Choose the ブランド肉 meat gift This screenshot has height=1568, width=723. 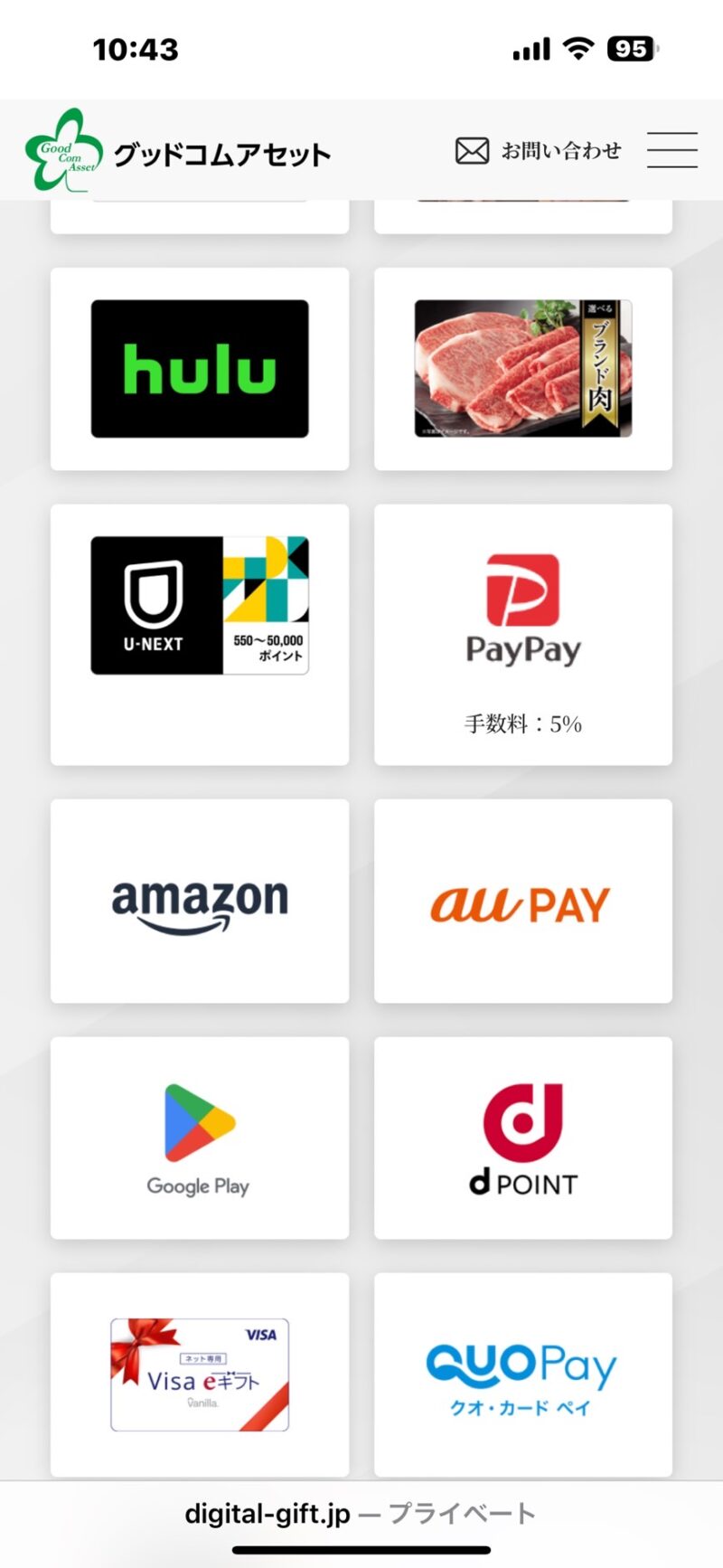tap(523, 369)
